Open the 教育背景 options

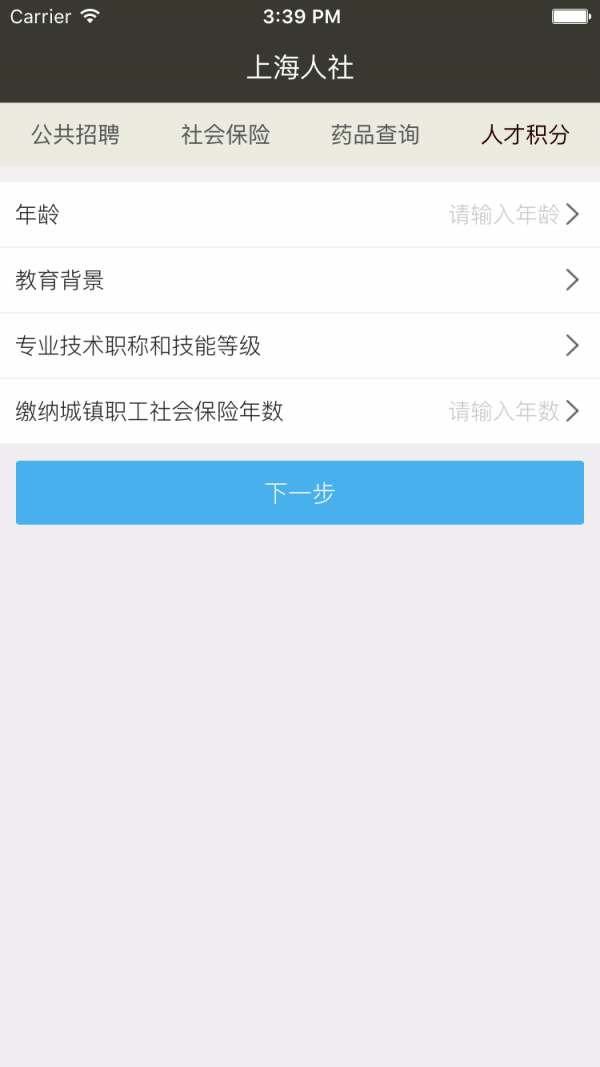click(300, 280)
